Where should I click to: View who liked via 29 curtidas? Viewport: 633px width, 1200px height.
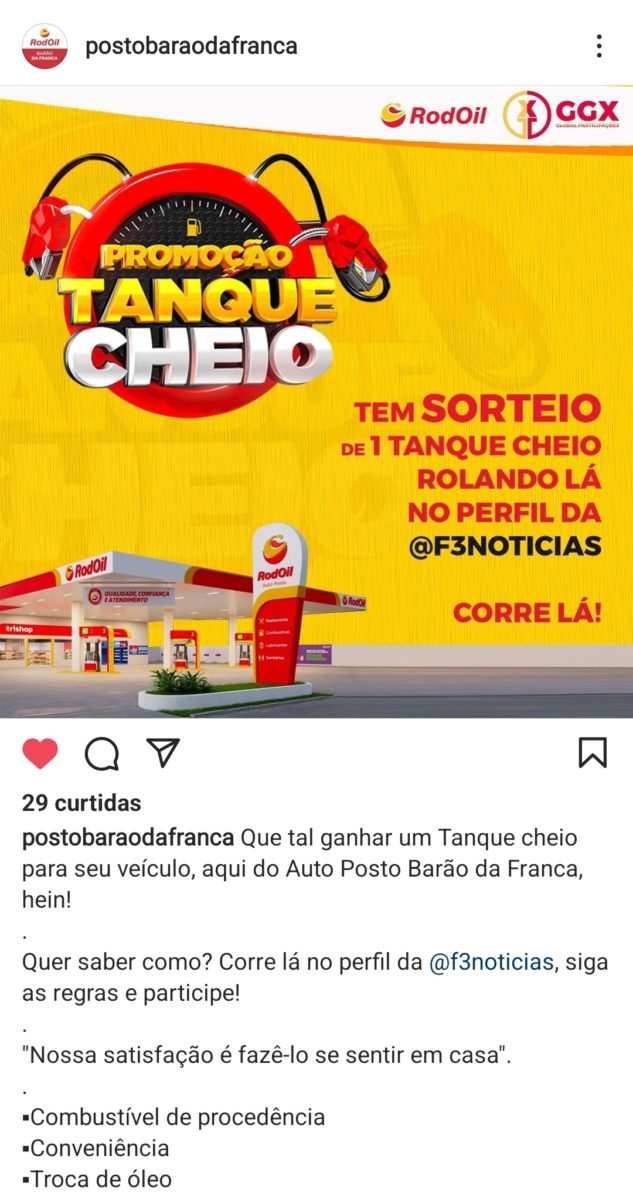coord(82,803)
